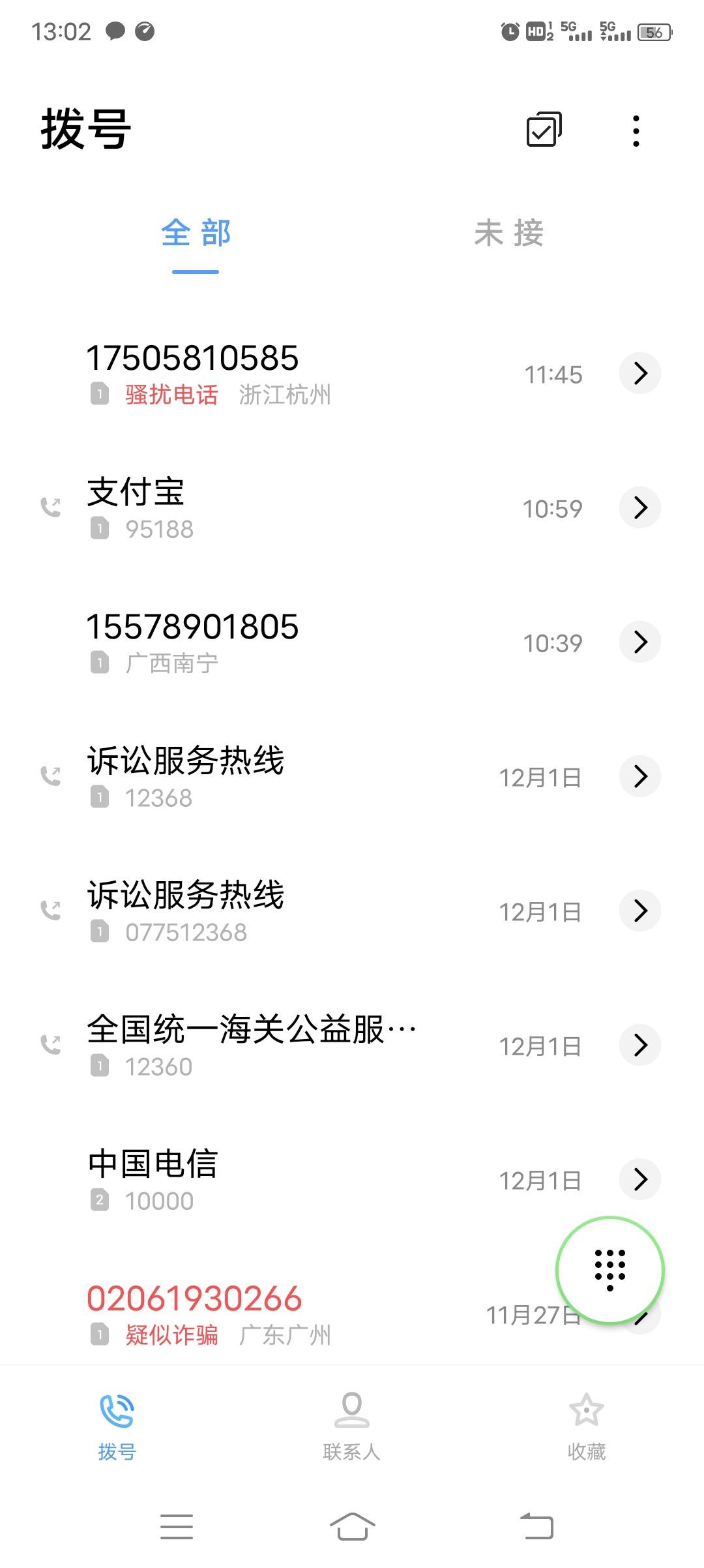Open the floating dial pad button
Image resolution: width=704 pixels, height=1568 pixels.
pos(610,1270)
